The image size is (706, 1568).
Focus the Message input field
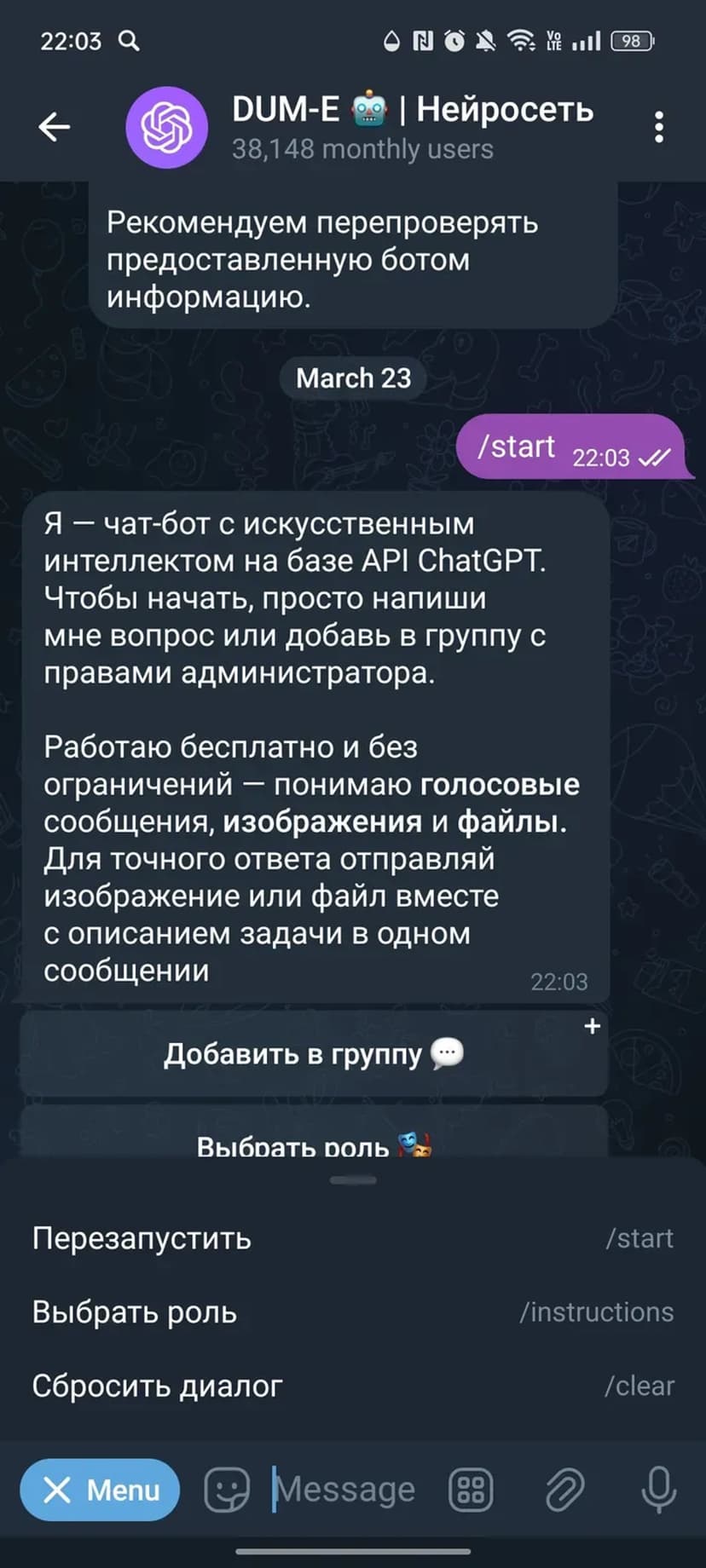350,1490
